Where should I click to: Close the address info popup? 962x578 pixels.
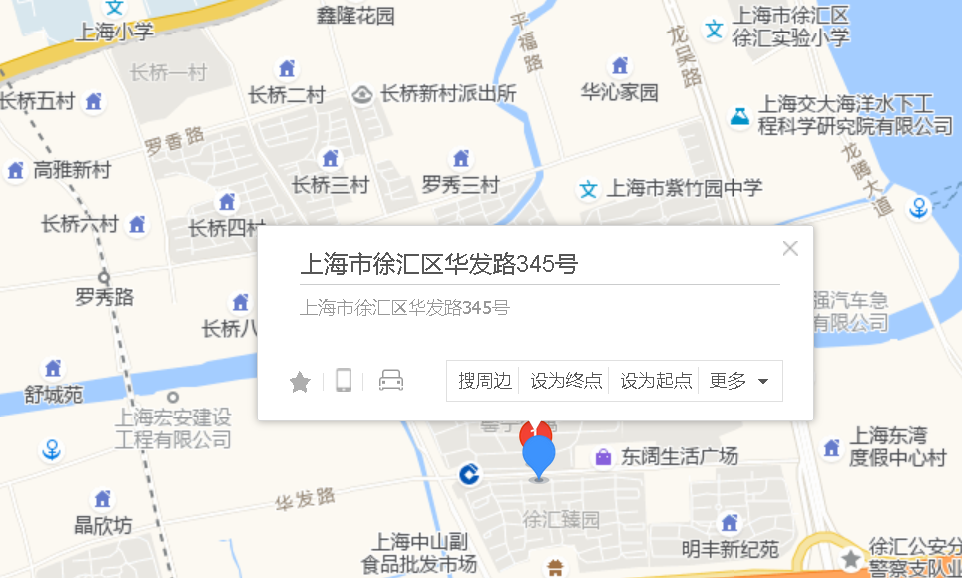(790, 248)
